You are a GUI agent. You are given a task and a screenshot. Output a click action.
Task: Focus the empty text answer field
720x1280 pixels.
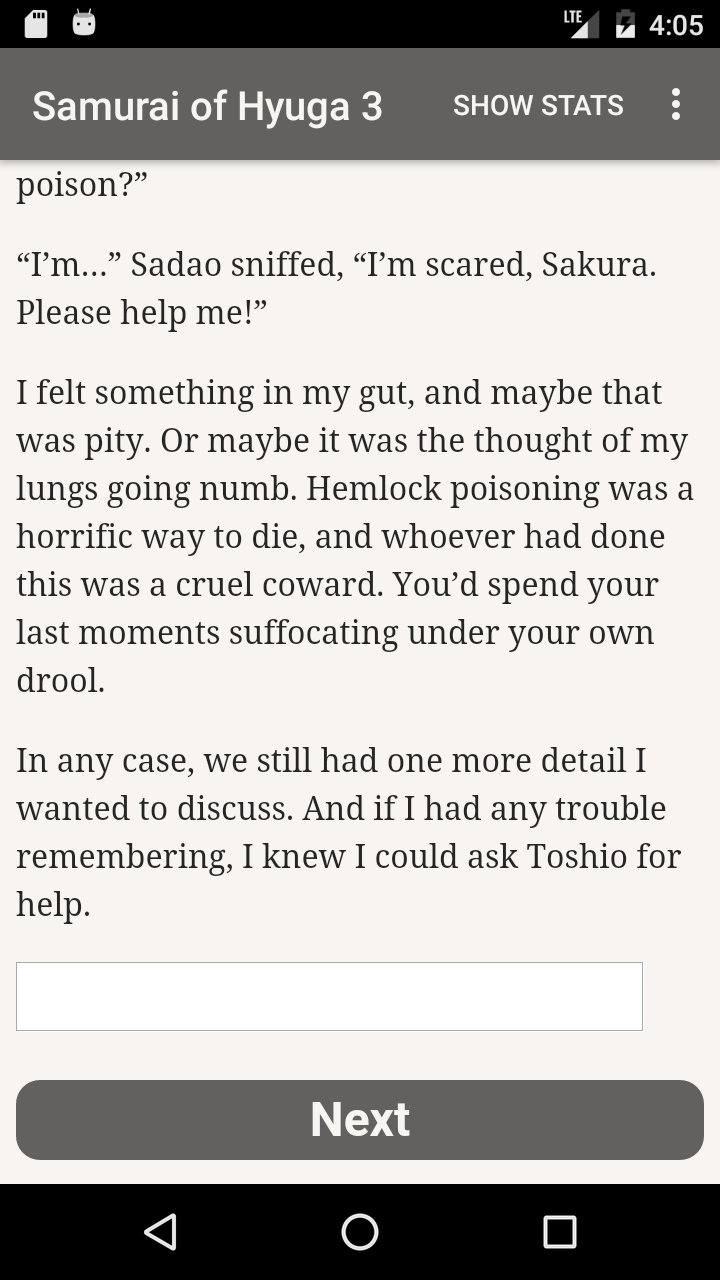point(329,996)
